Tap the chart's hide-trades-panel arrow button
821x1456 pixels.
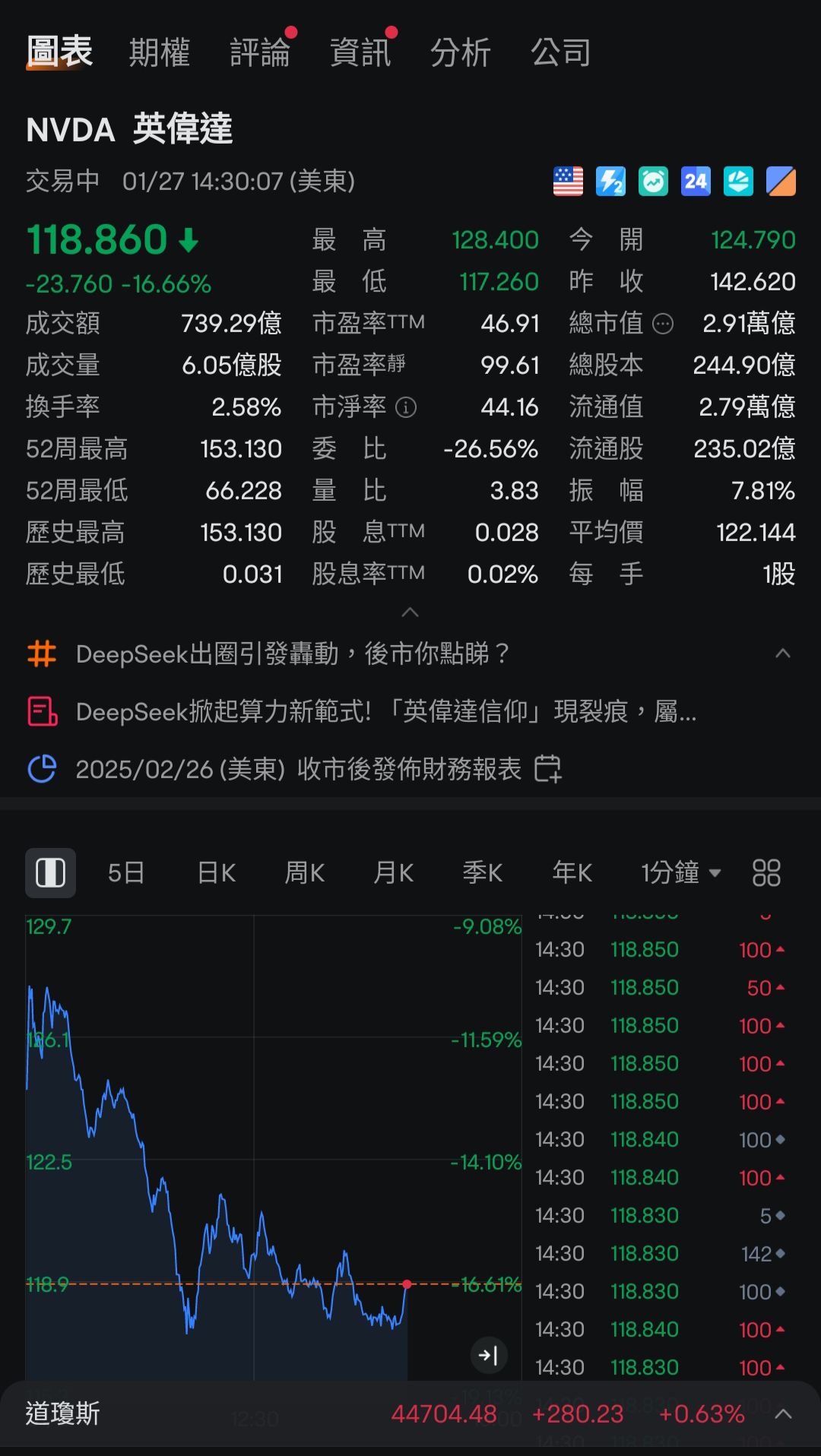[x=488, y=1355]
